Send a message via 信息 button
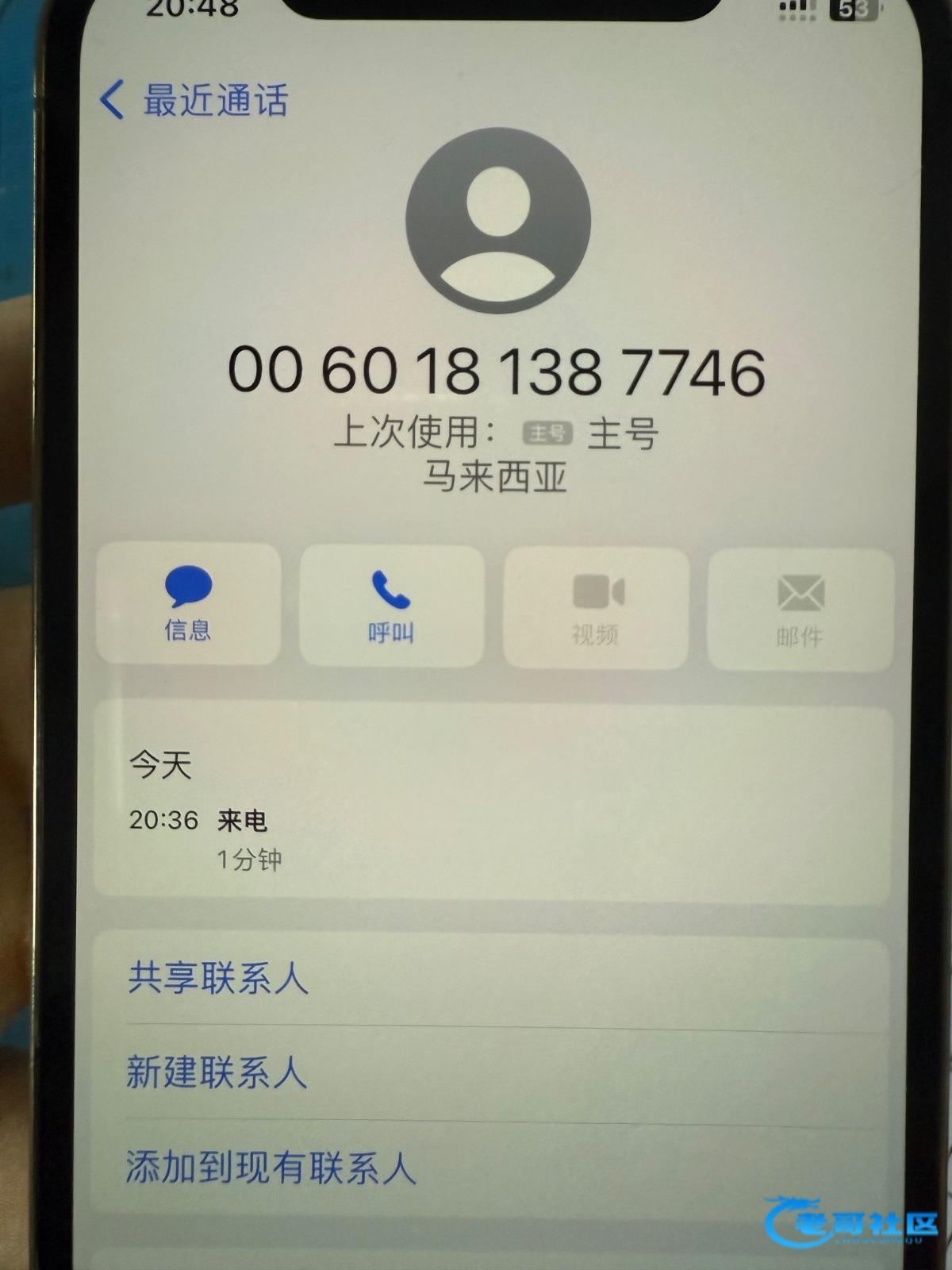 pos(188,605)
